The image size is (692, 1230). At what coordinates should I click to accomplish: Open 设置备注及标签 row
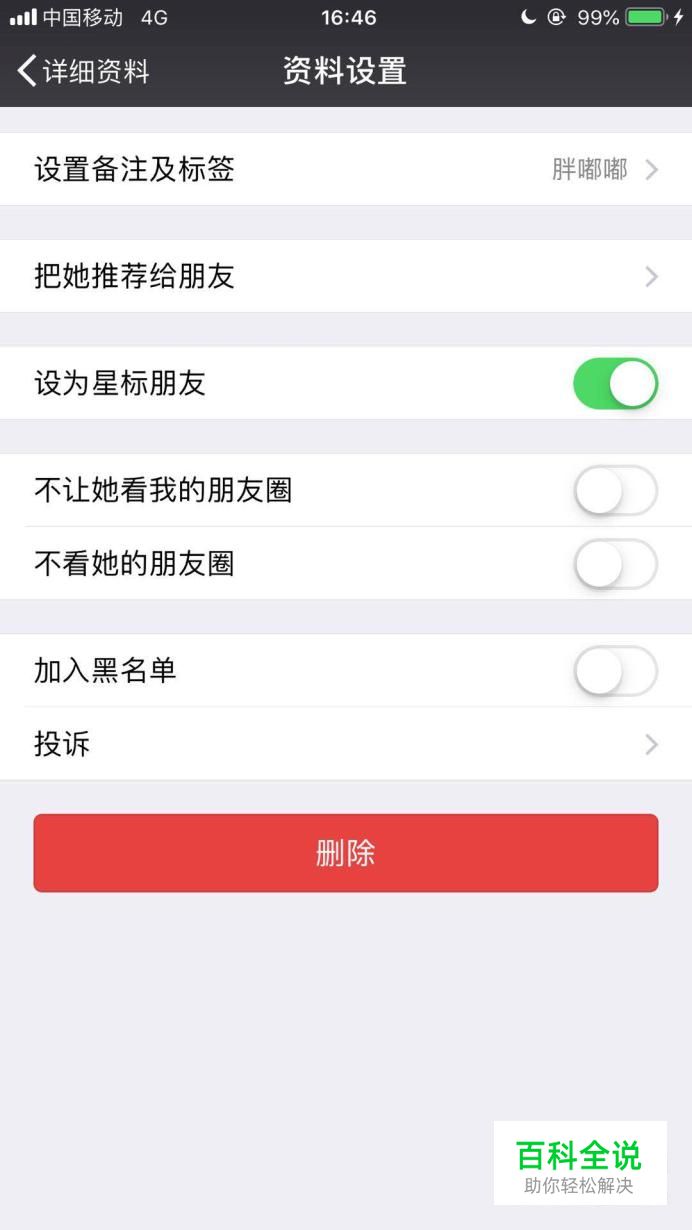pyautogui.click(x=345, y=169)
